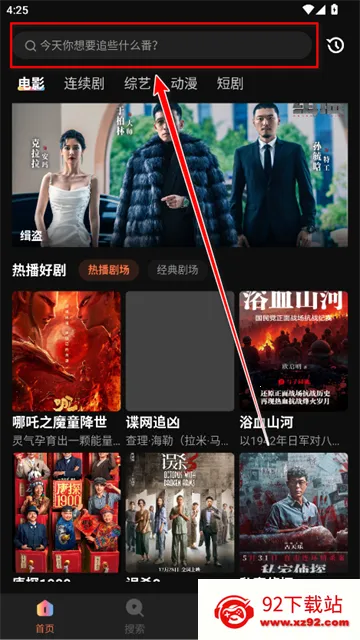The image size is (360, 640).
Task: Open the 私家侦探 poster card
Action: click(293, 515)
